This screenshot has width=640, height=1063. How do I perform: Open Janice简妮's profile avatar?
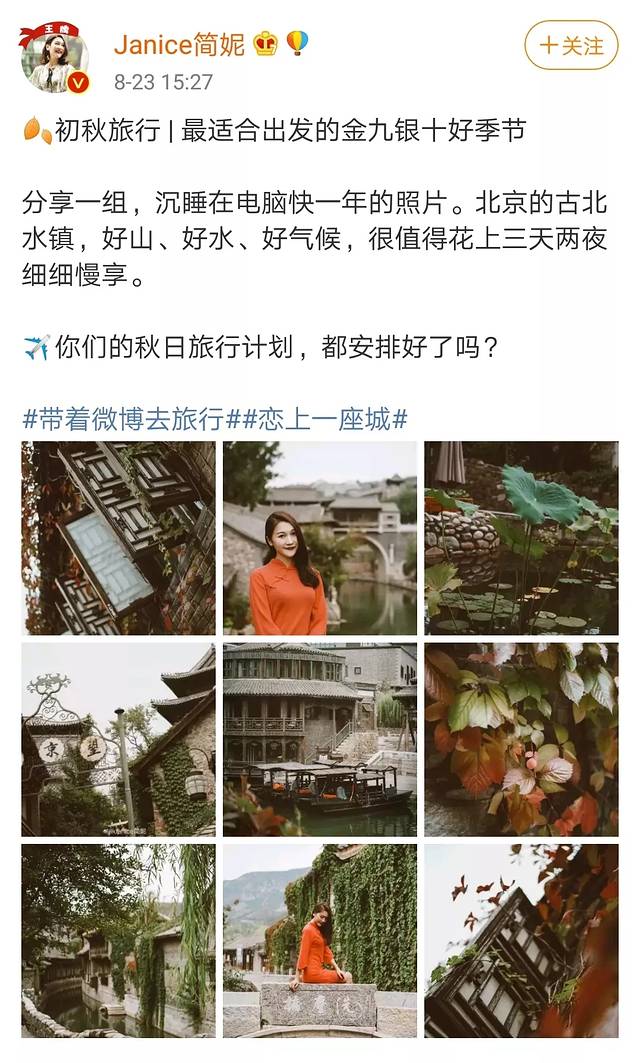tap(55, 60)
